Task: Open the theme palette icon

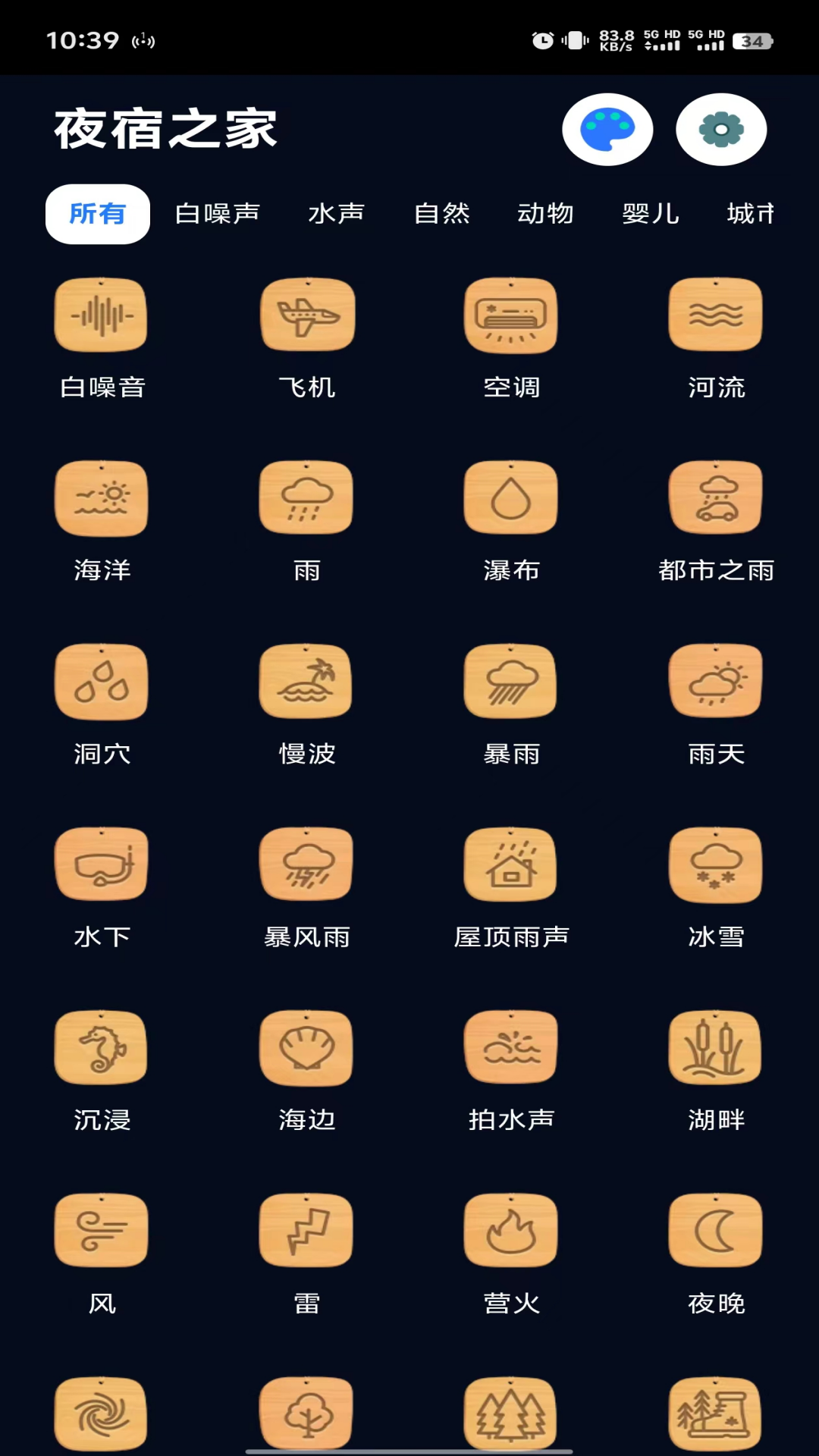Action: pos(607,130)
